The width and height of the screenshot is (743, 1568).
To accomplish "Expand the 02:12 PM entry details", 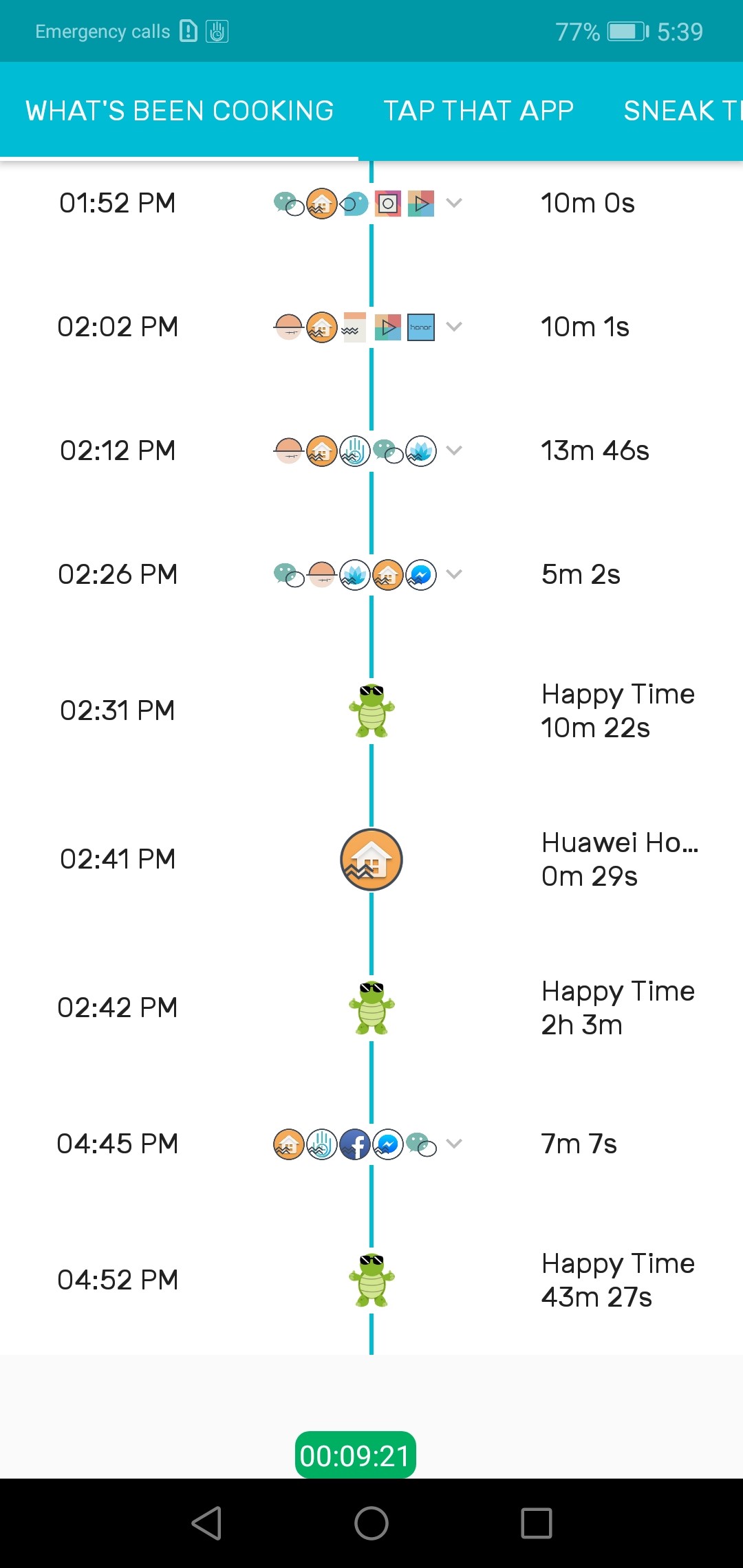I will tap(454, 451).
